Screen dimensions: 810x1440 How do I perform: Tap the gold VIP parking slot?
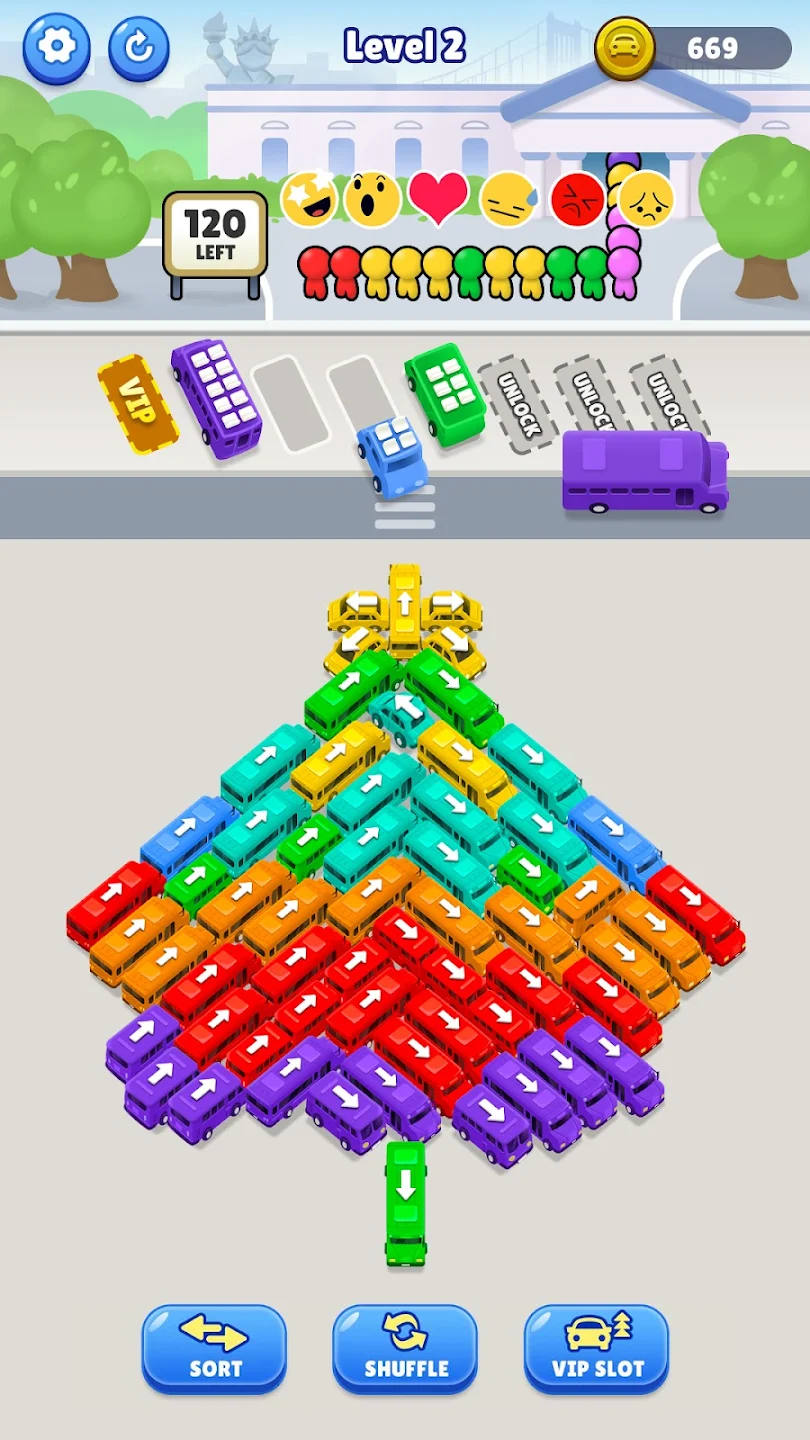[x=138, y=403]
